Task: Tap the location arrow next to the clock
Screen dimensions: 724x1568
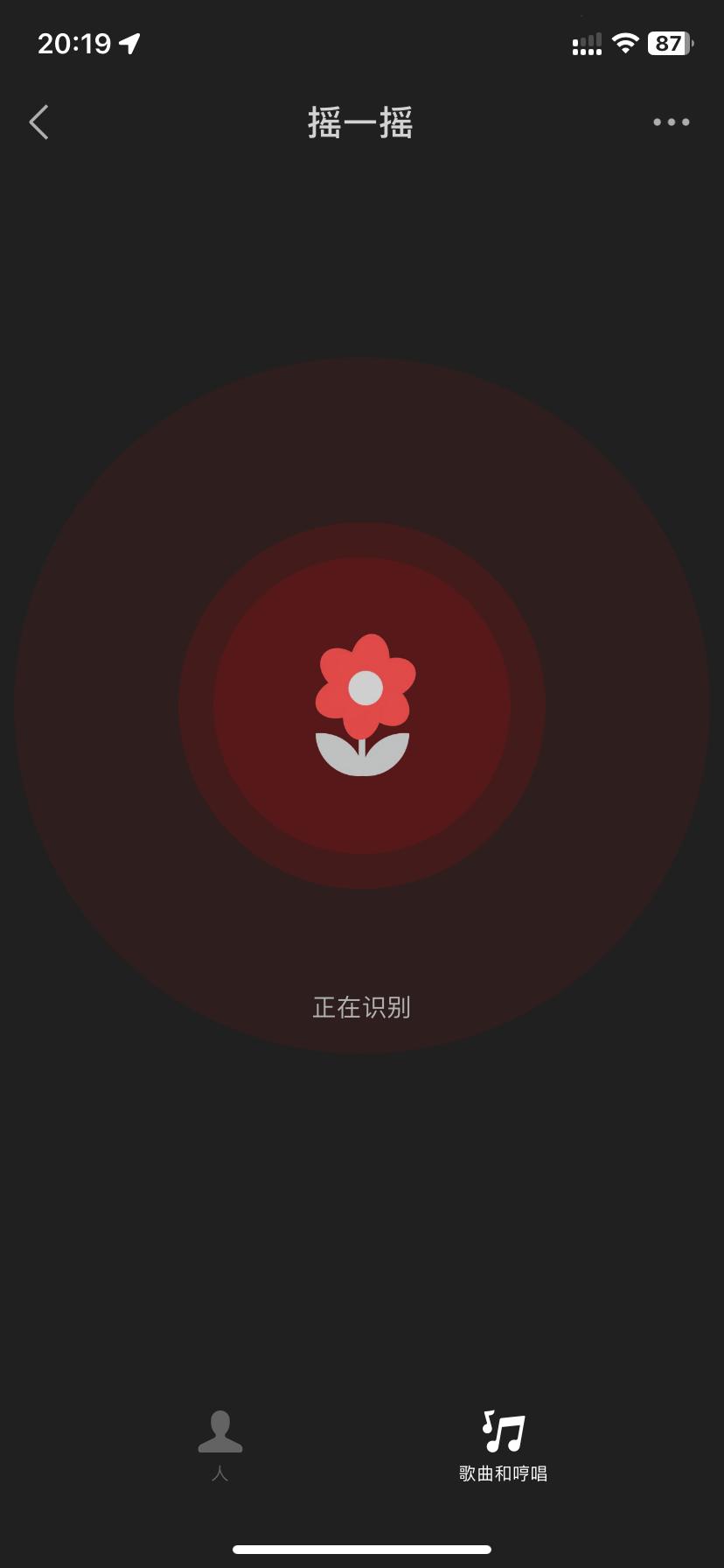Action: 129,42
